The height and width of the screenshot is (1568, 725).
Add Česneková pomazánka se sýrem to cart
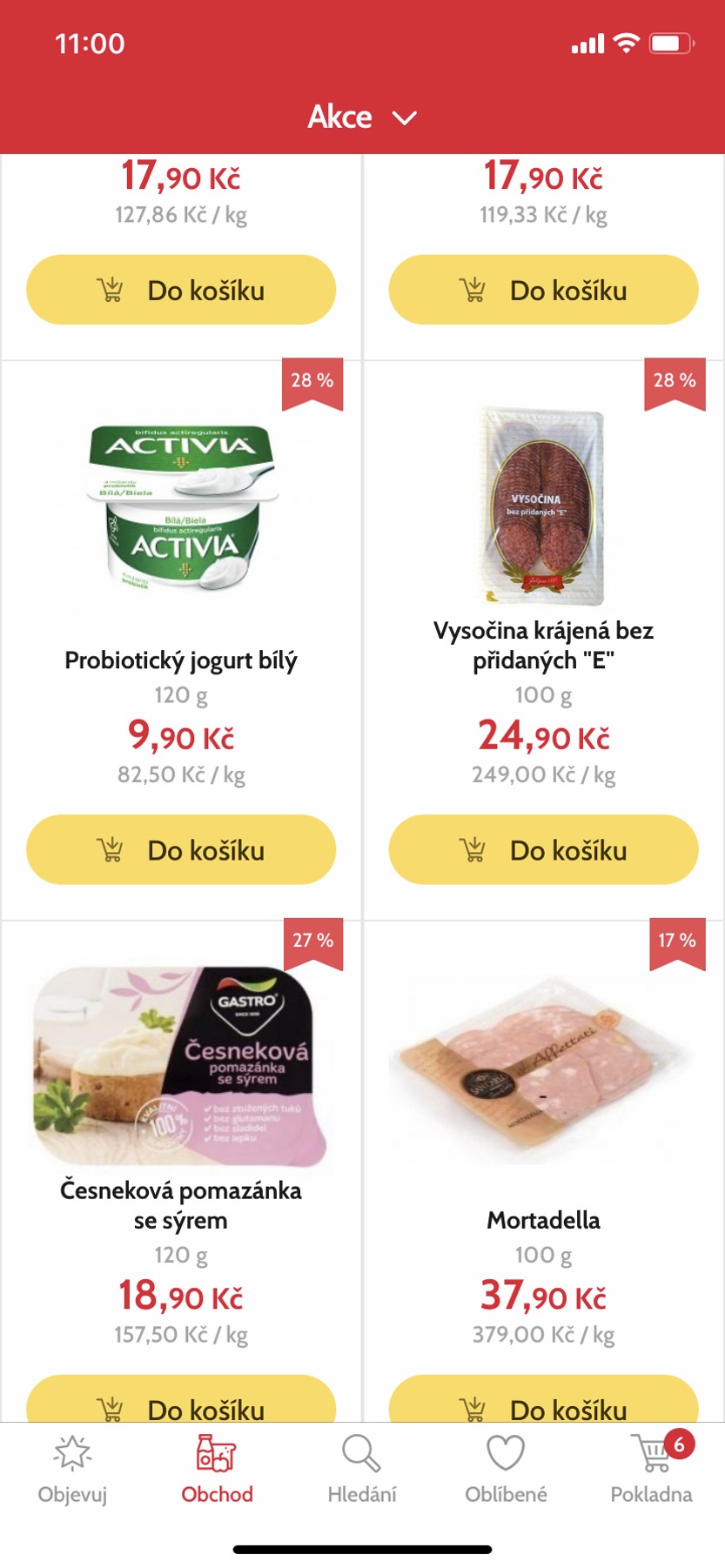181,1401
